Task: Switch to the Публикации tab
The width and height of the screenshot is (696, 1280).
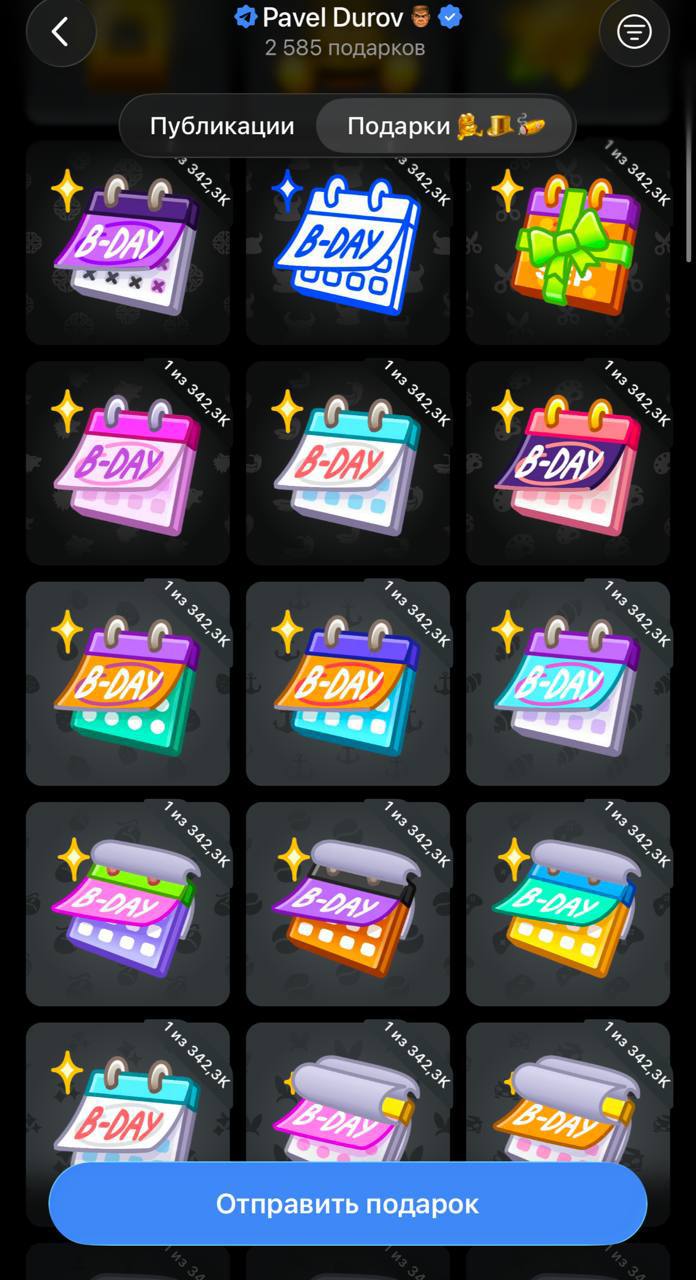Action: 222,126
